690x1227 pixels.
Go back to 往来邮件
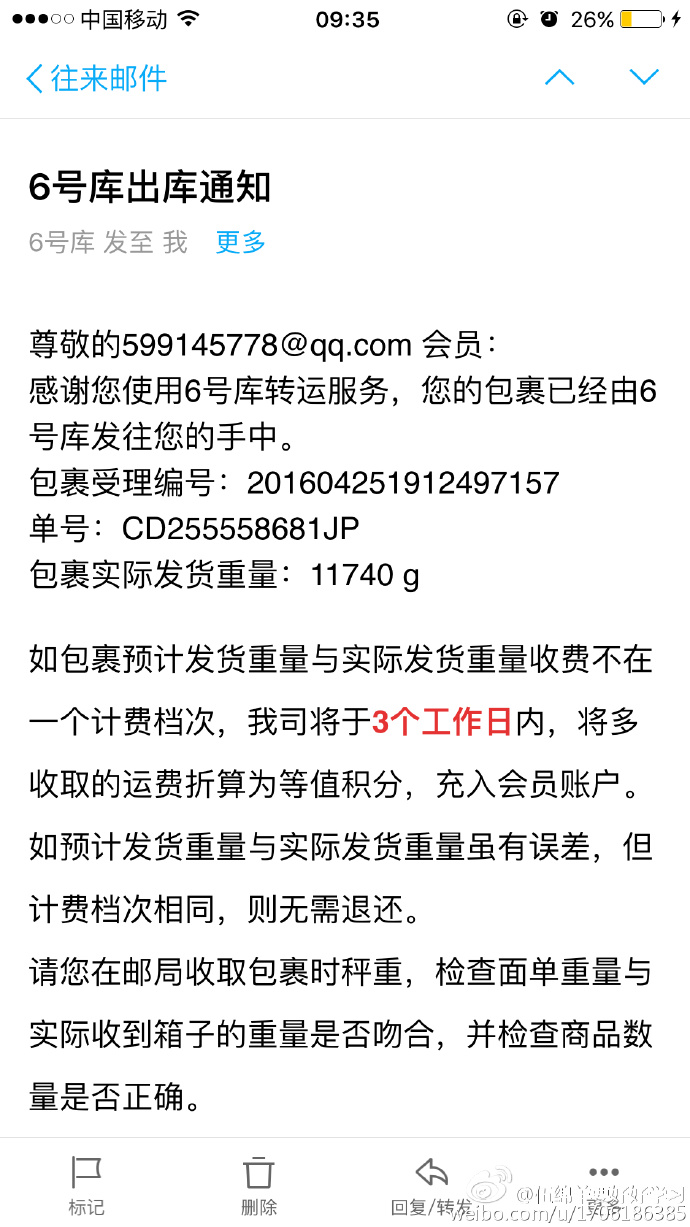[x=96, y=78]
